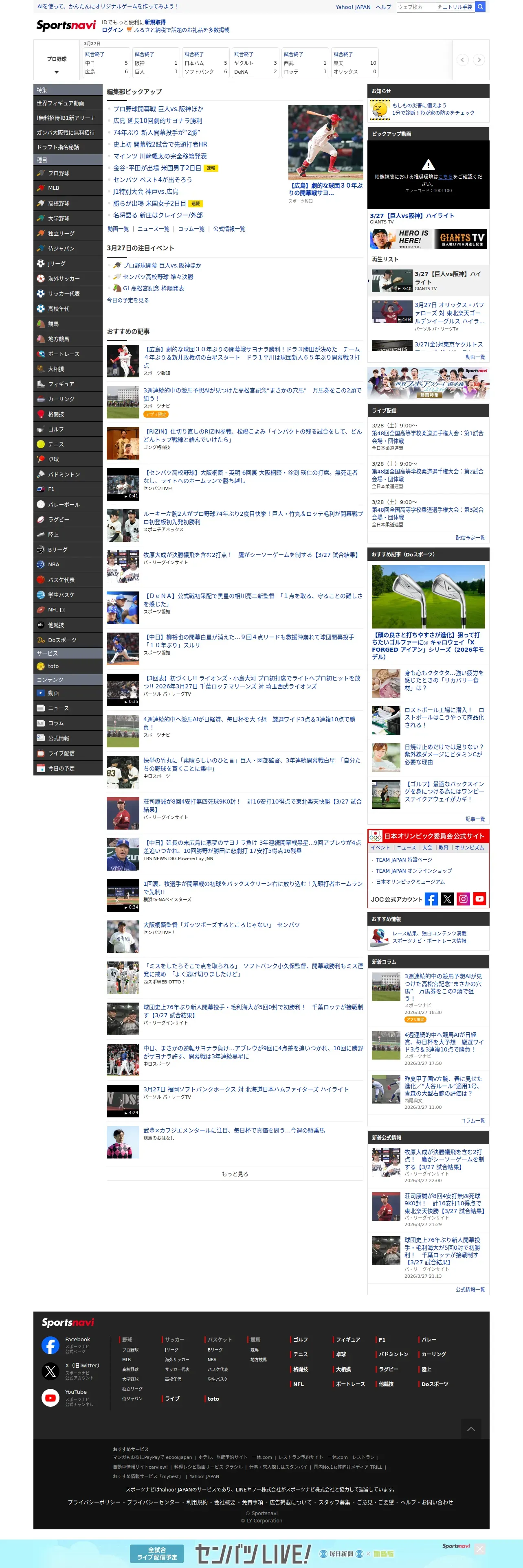The image size is (523, 1568).
Task: Focus the ウェブ検索 search field
Action: tap(415, 7)
